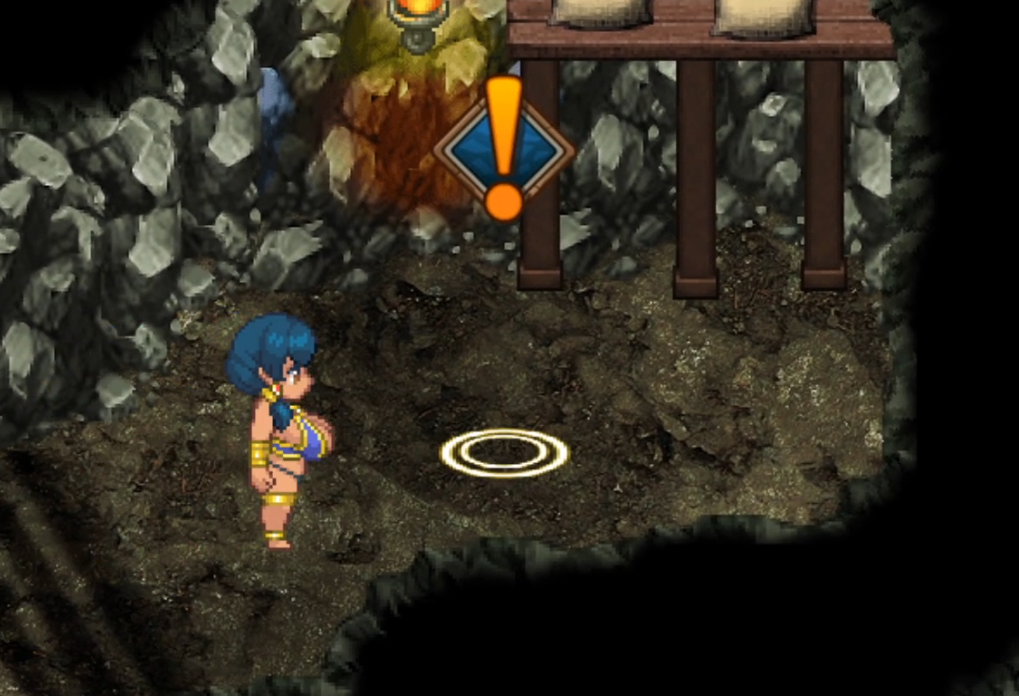Tap the glowing ring on the ground

(504, 453)
